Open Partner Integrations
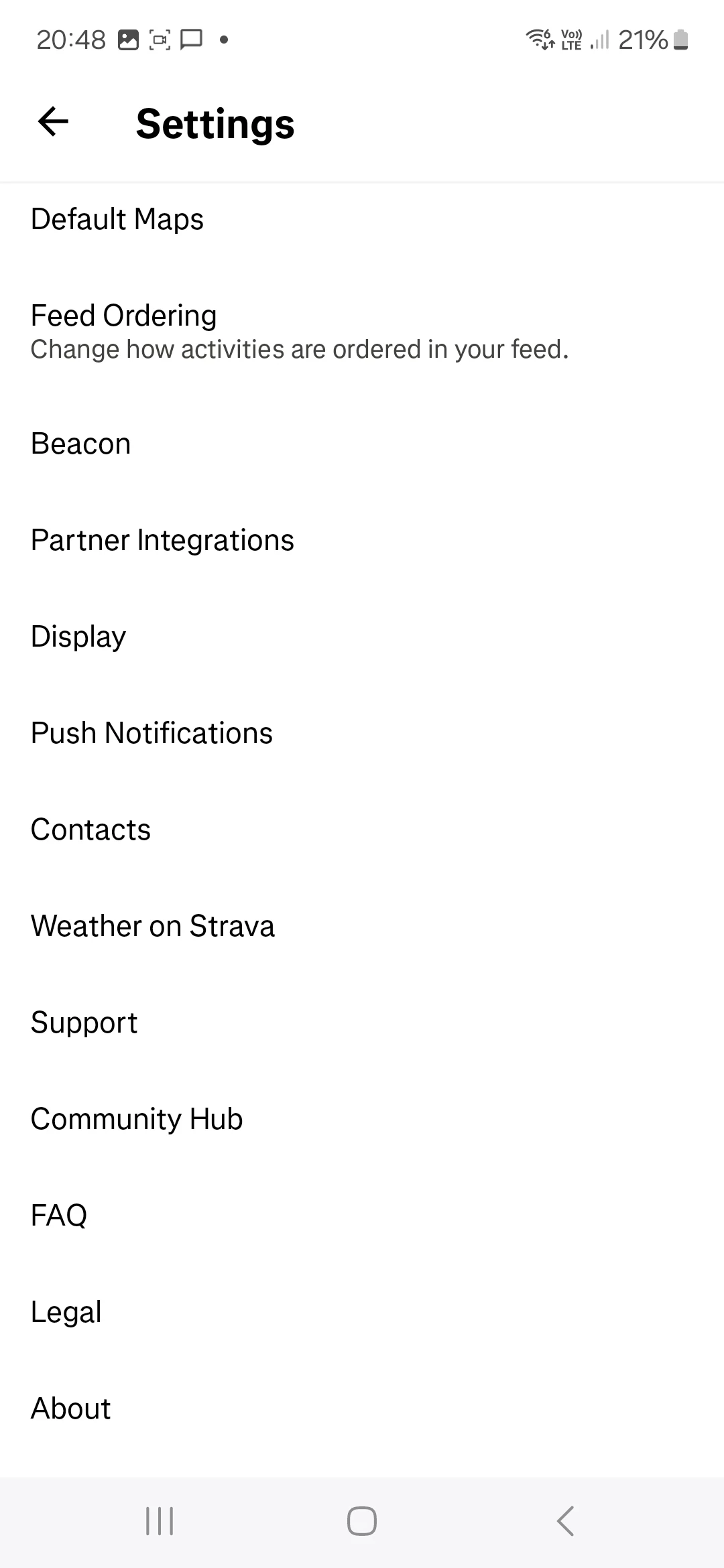Viewport: 724px width, 1568px height. pos(362,540)
